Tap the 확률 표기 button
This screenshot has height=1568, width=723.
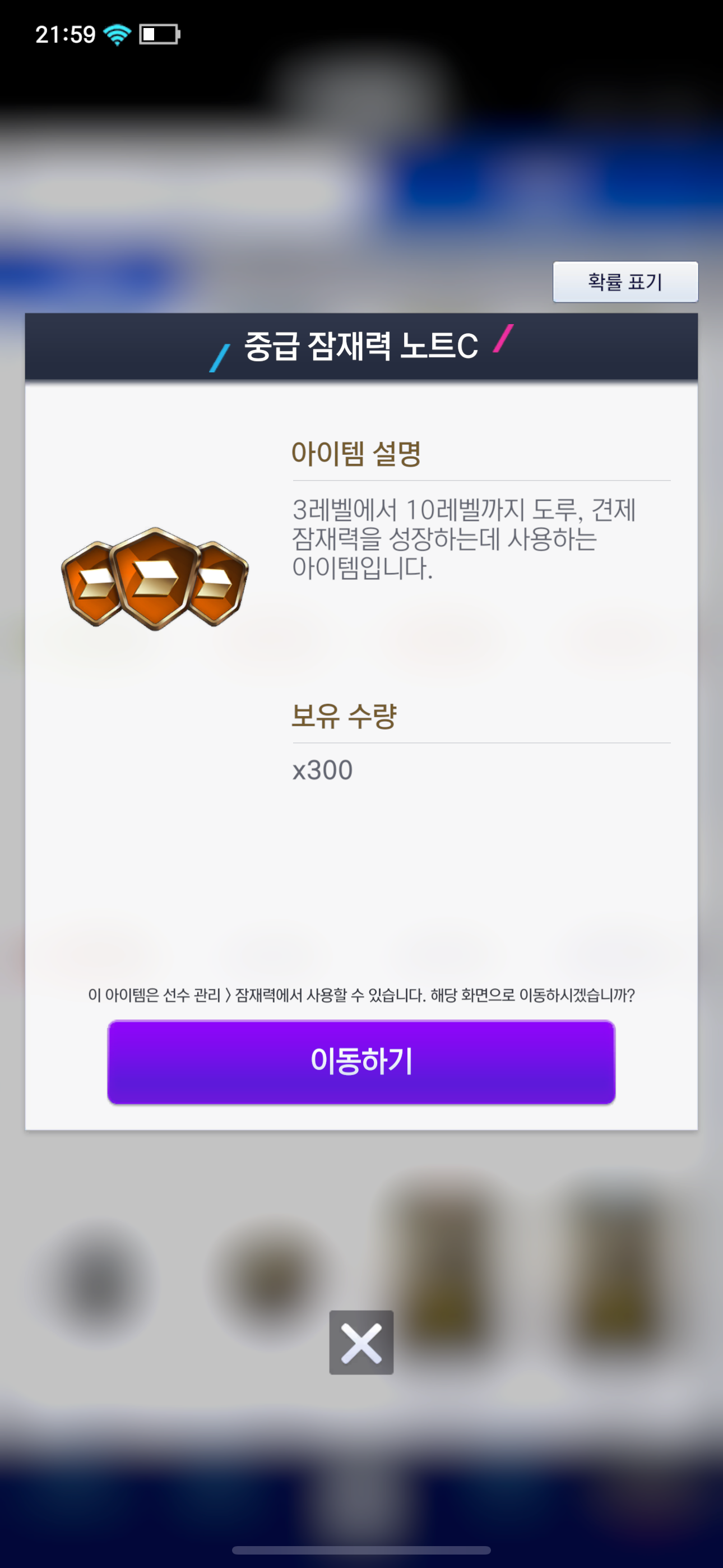pos(625,282)
